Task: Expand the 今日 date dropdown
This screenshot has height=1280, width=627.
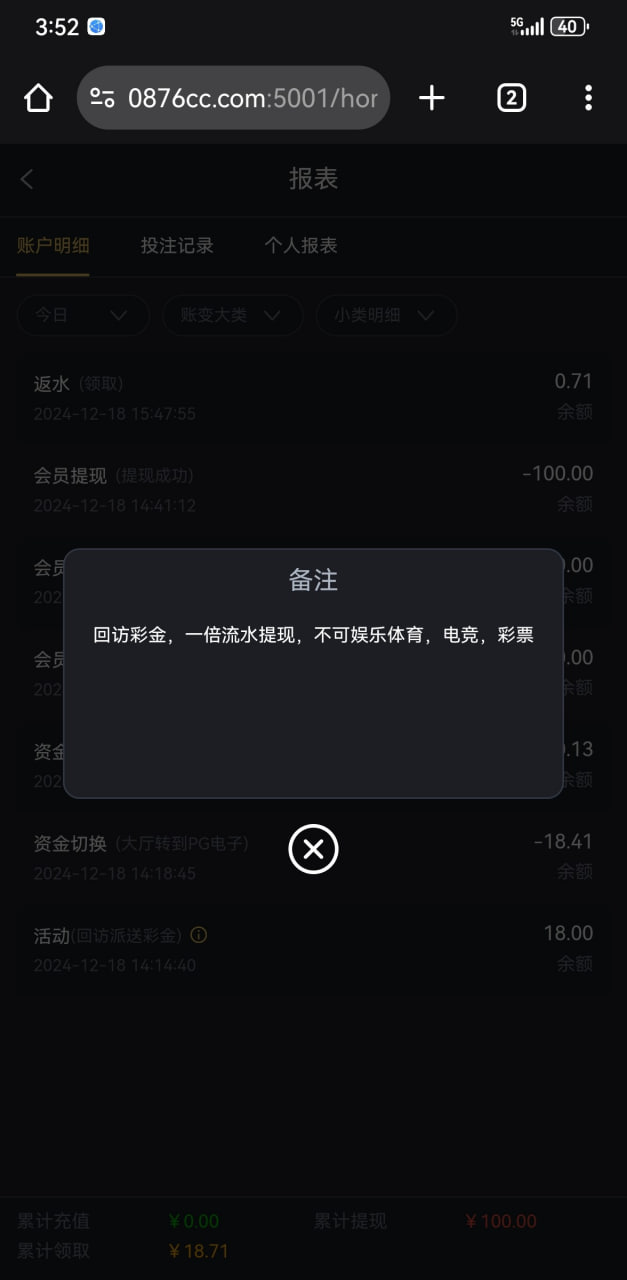Action: coord(83,315)
